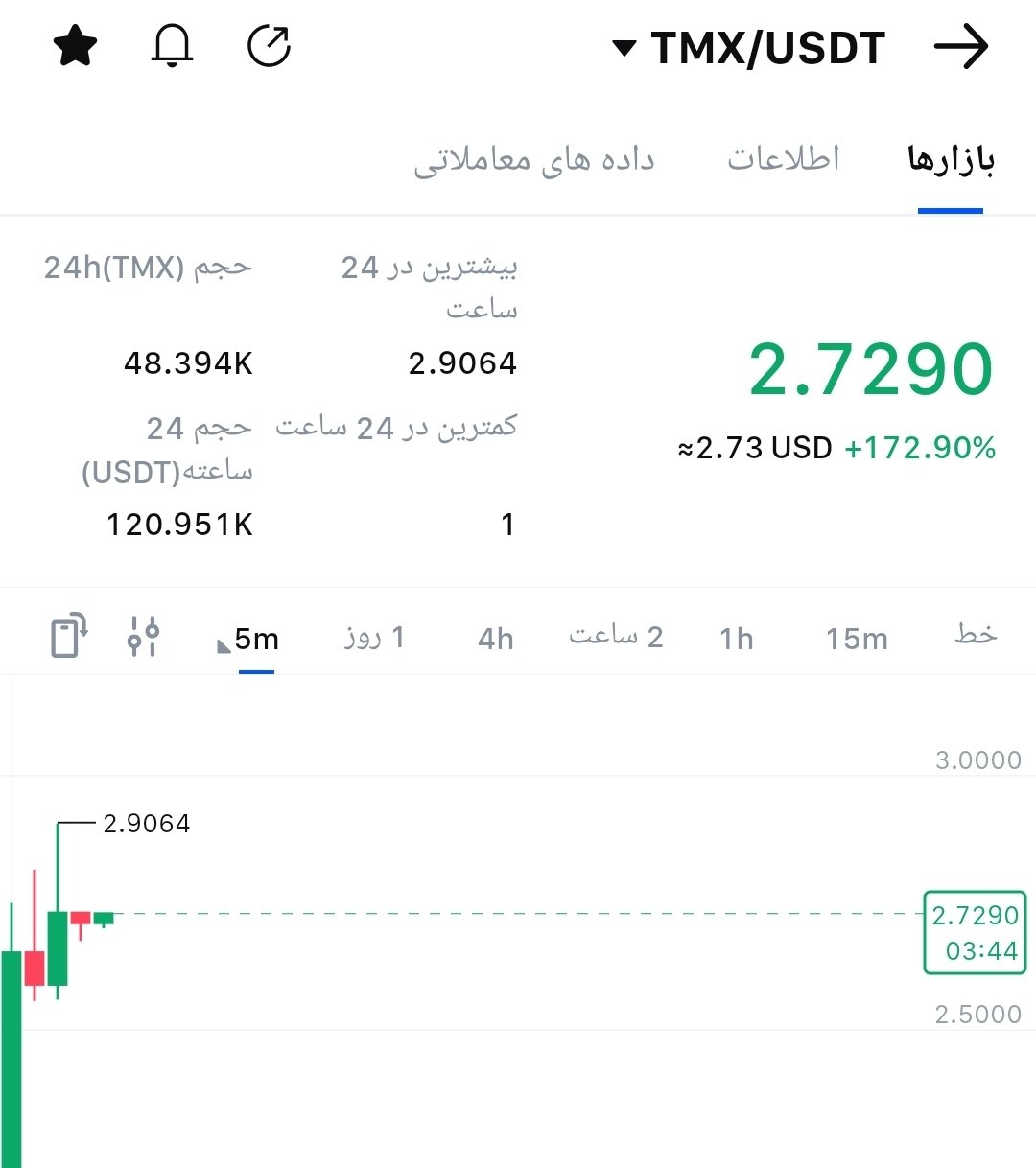Open price alert bell
Screen dimensions: 1036x1168
pos(173,47)
